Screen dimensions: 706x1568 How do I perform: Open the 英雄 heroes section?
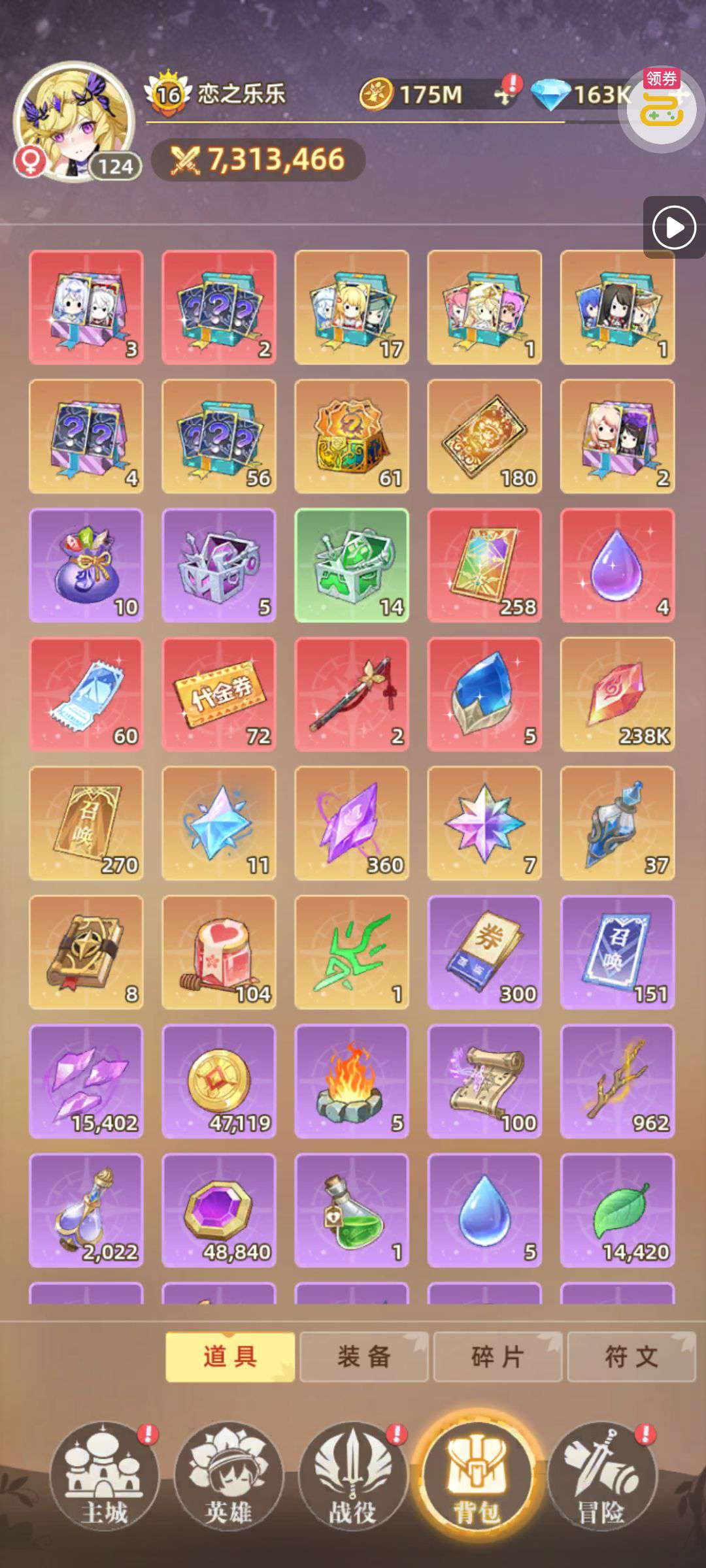(228, 1477)
